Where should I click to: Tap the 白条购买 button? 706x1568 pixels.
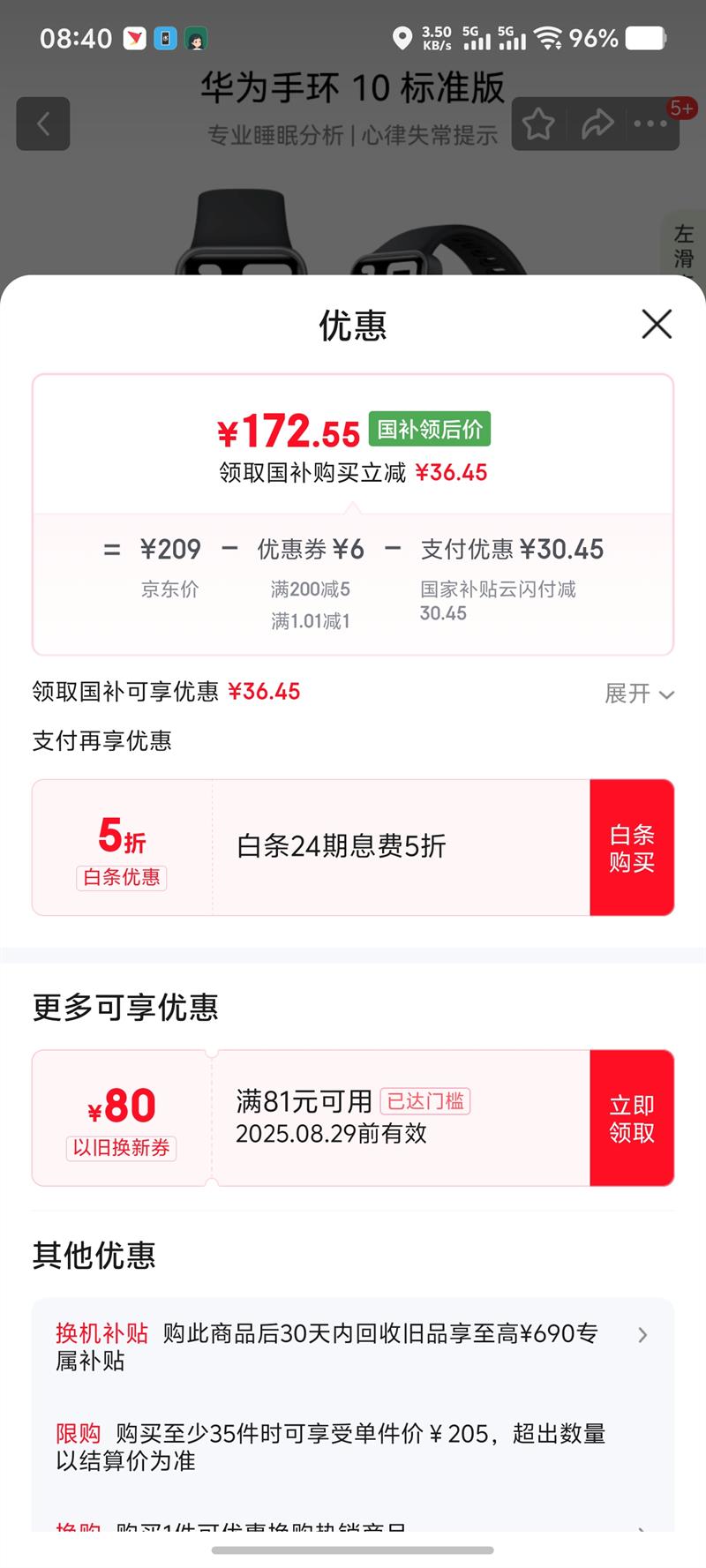(x=632, y=847)
